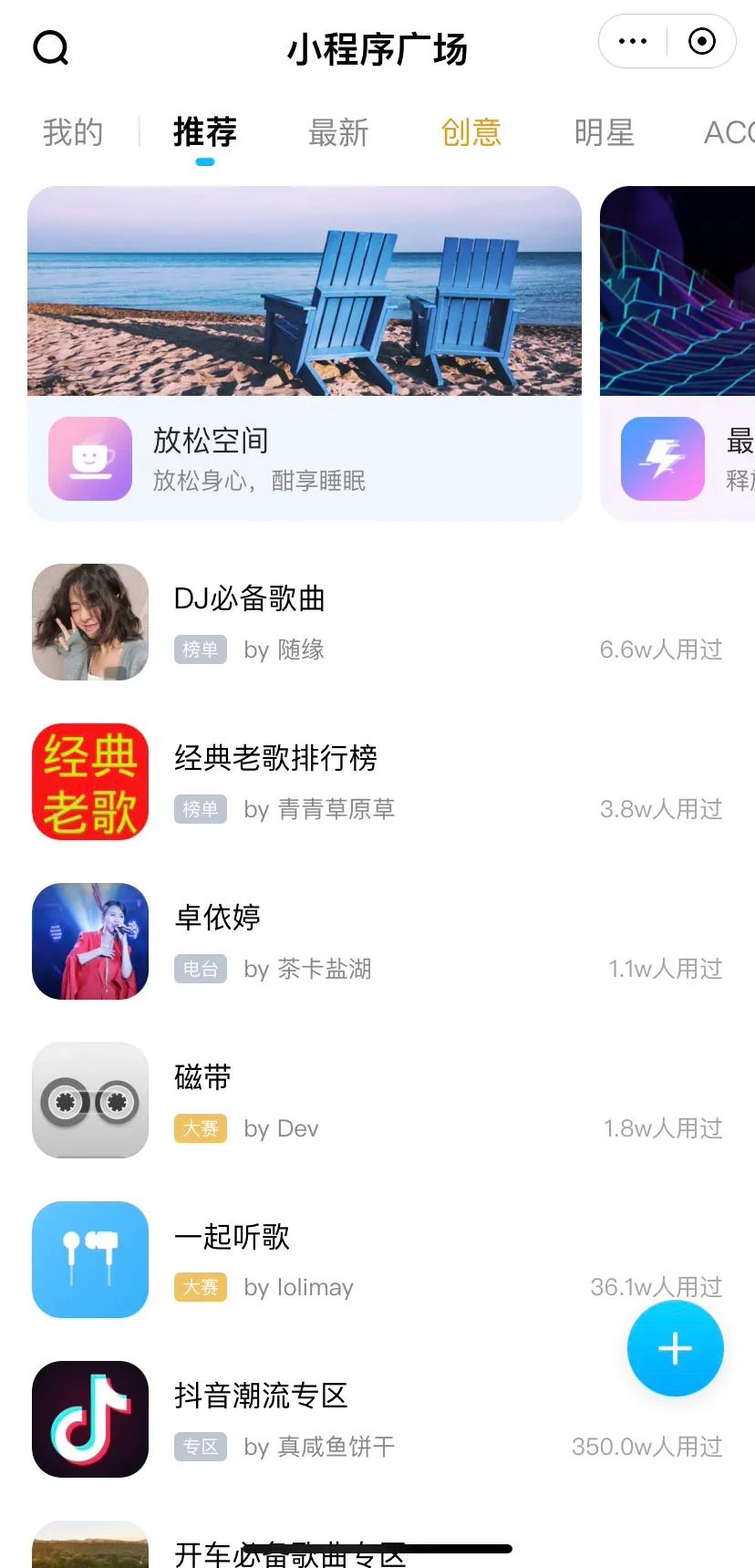Viewport: 755px width, 1568px height.
Task: Open the 创意 tab
Action: [471, 133]
